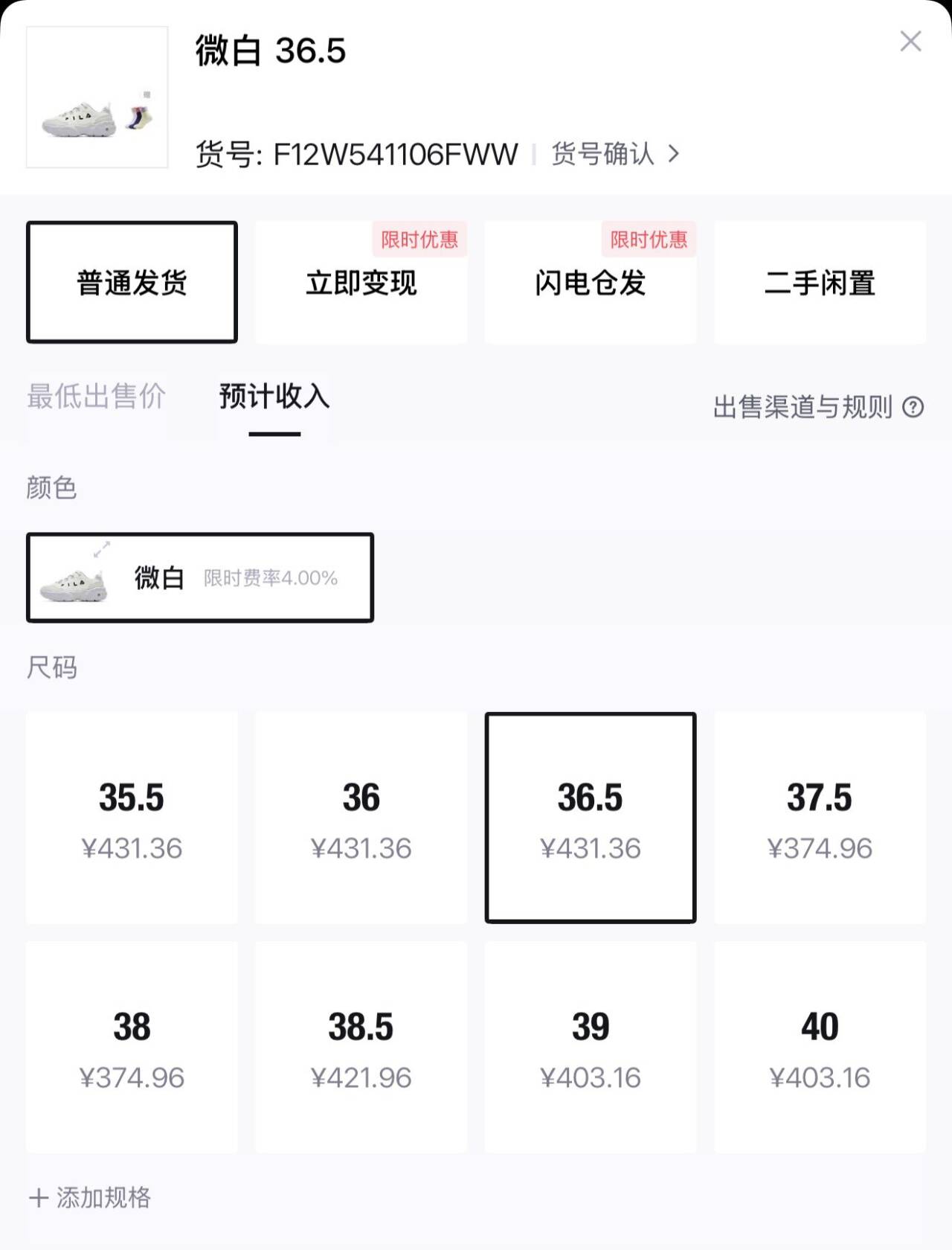Pick size 39

pyautogui.click(x=590, y=1047)
